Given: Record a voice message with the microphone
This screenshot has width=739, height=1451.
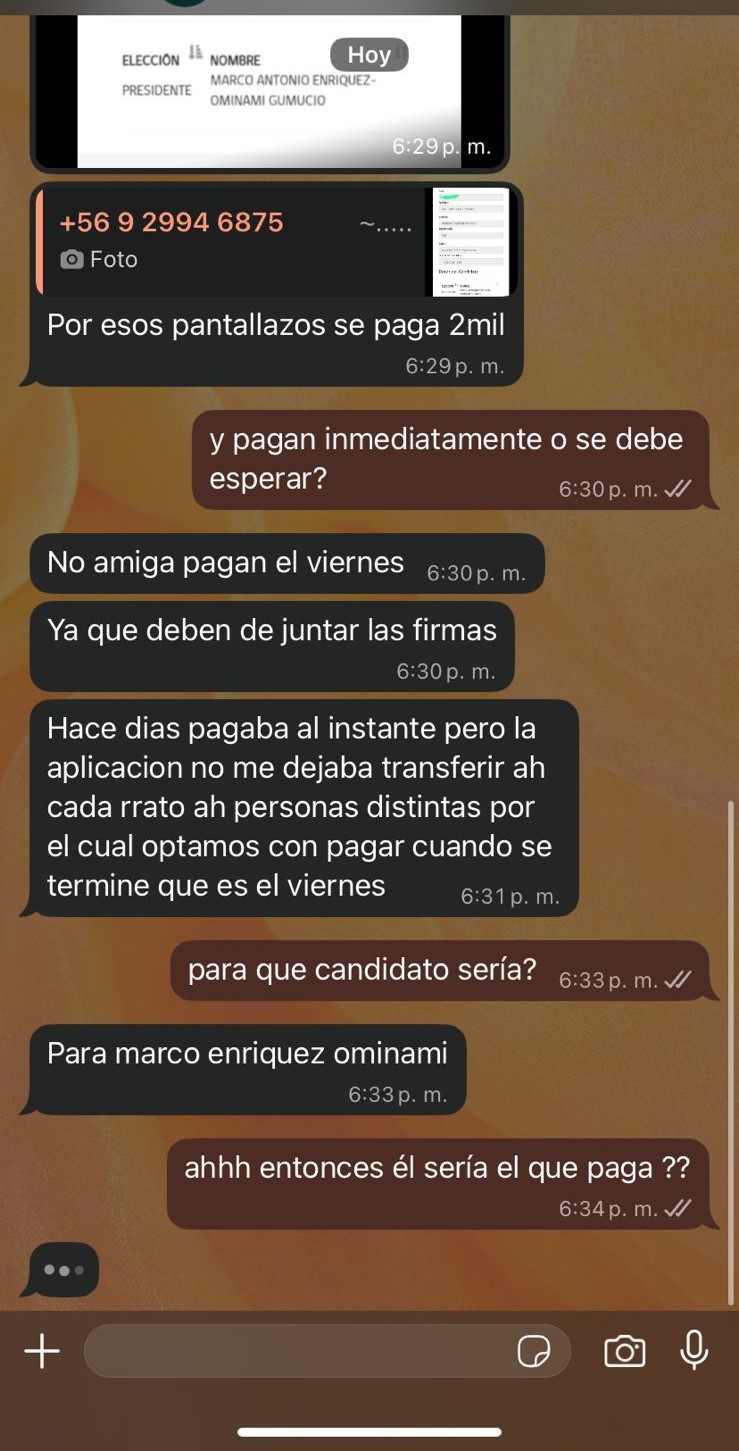Looking at the screenshot, I should point(694,1350).
